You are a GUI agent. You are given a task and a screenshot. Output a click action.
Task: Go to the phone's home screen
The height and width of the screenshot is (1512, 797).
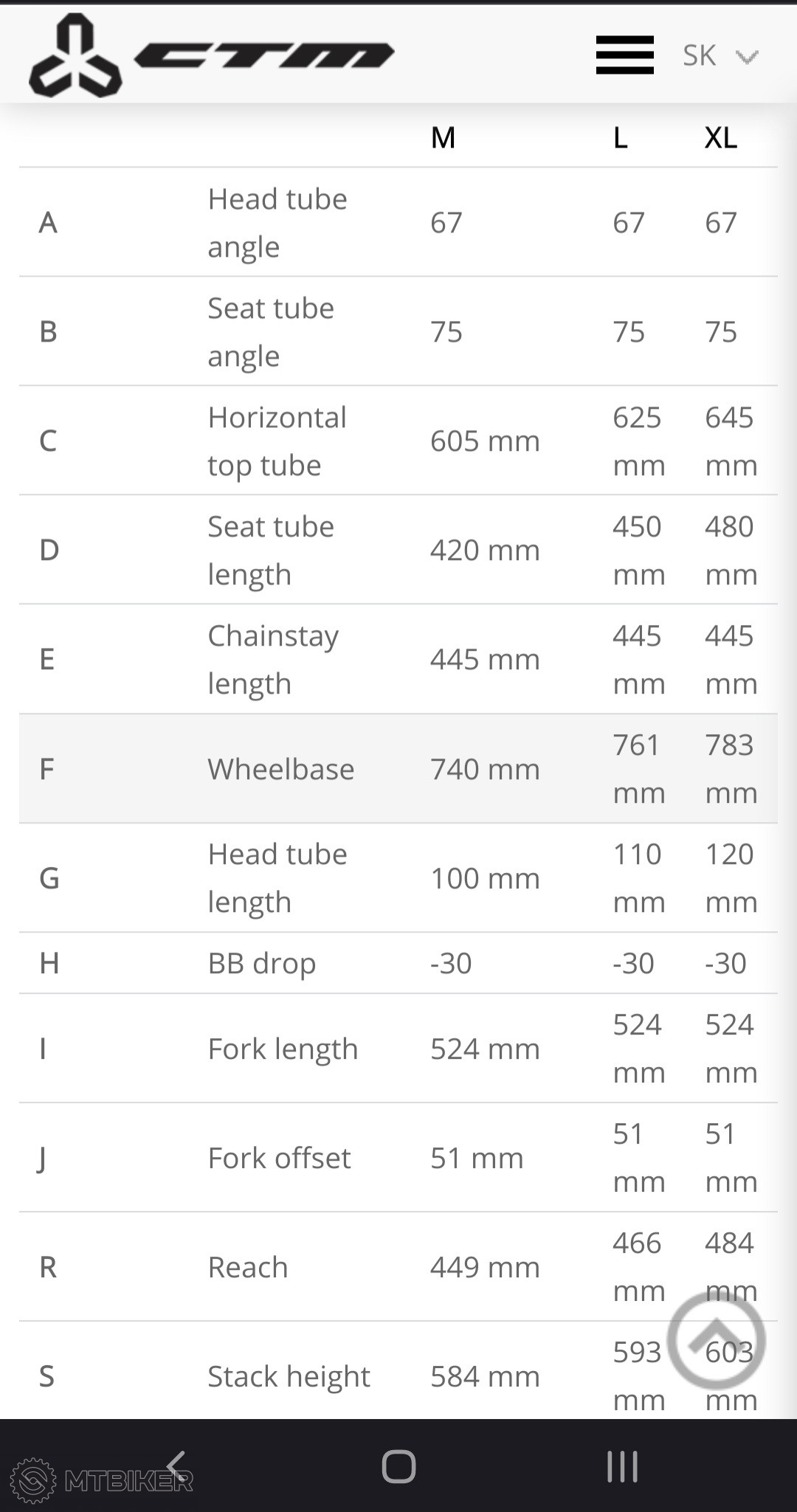398,1466
